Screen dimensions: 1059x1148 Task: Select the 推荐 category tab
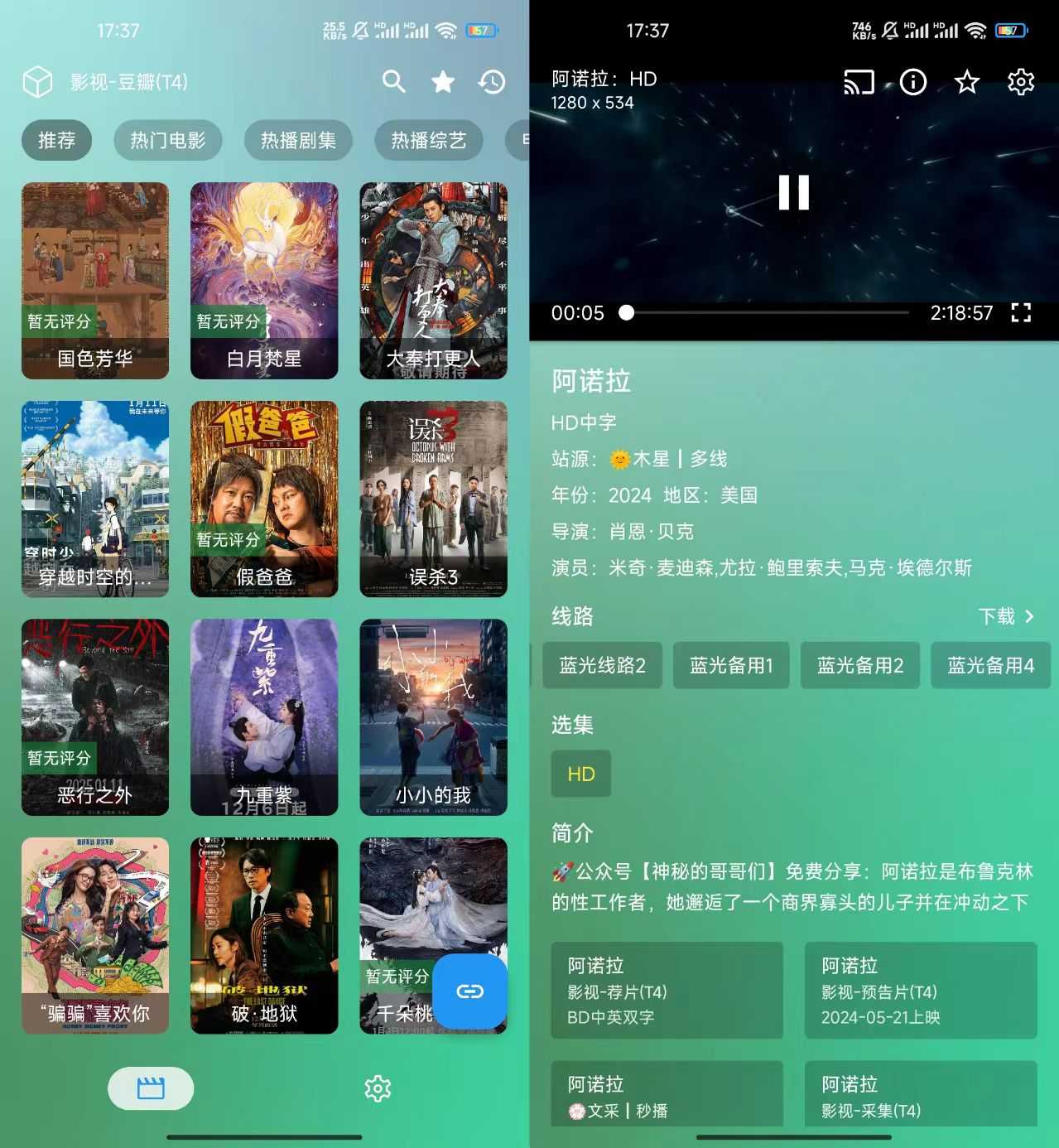[x=57, y=140]
